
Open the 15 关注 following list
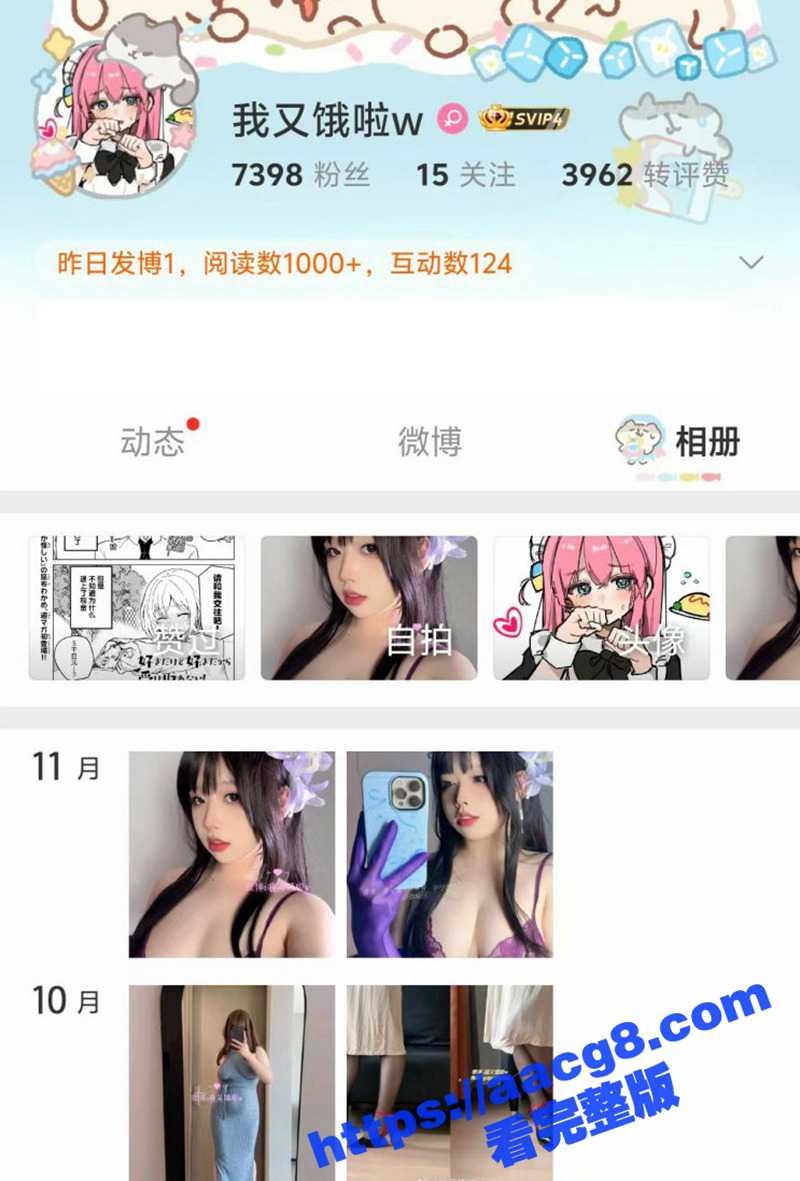(466, 173)
